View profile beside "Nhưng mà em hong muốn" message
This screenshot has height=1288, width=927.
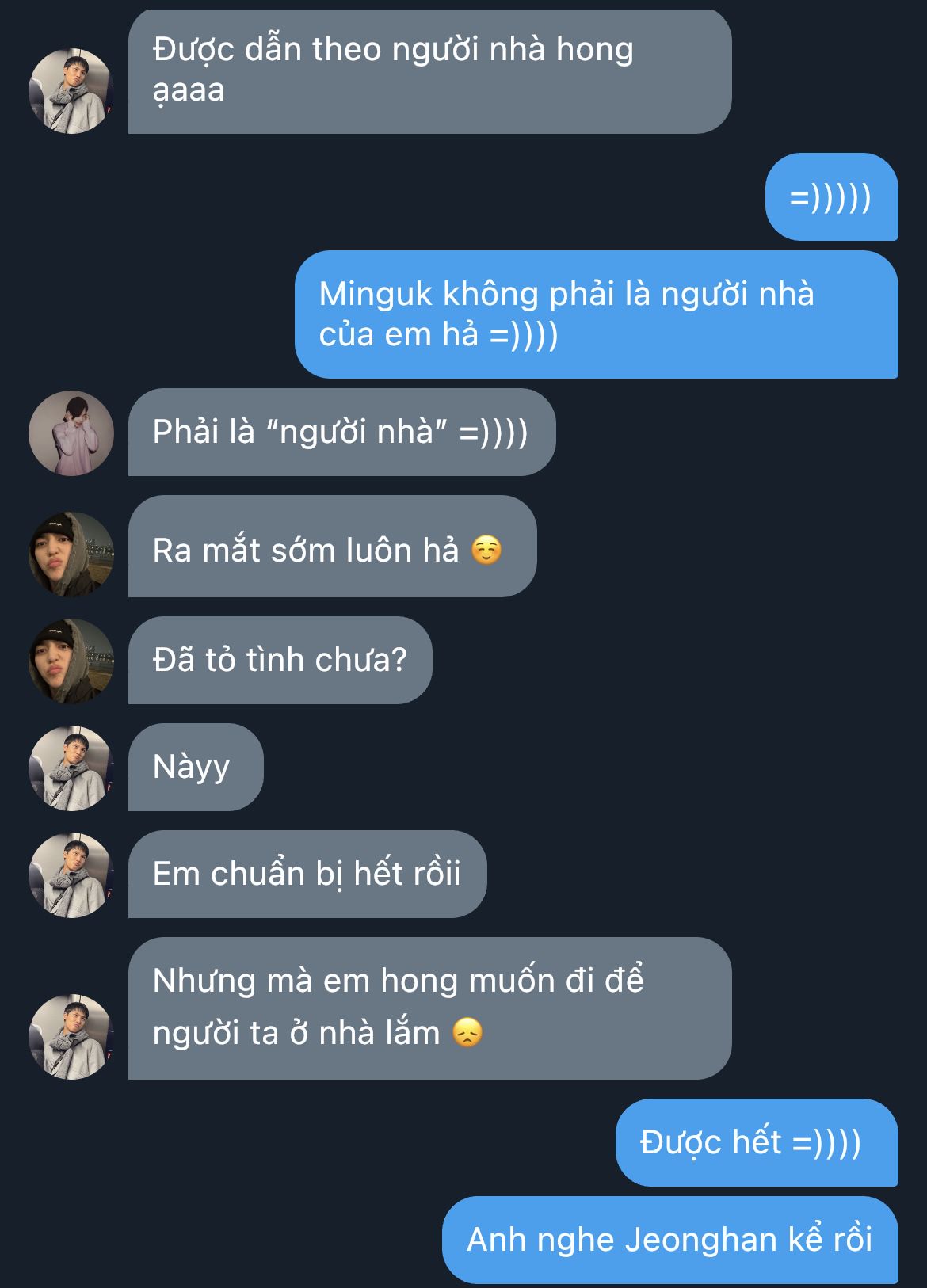pyautogui.click(x=71, y=1036)
